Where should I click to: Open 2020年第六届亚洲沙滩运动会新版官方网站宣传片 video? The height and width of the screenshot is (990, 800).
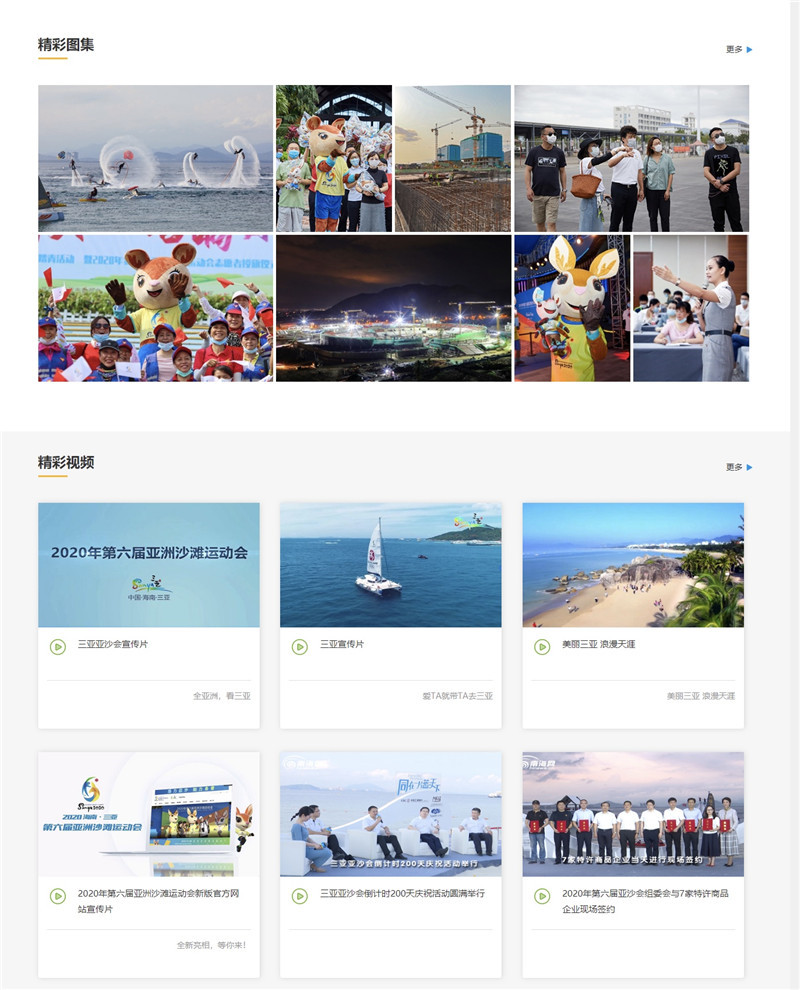(x=149, y=814)
